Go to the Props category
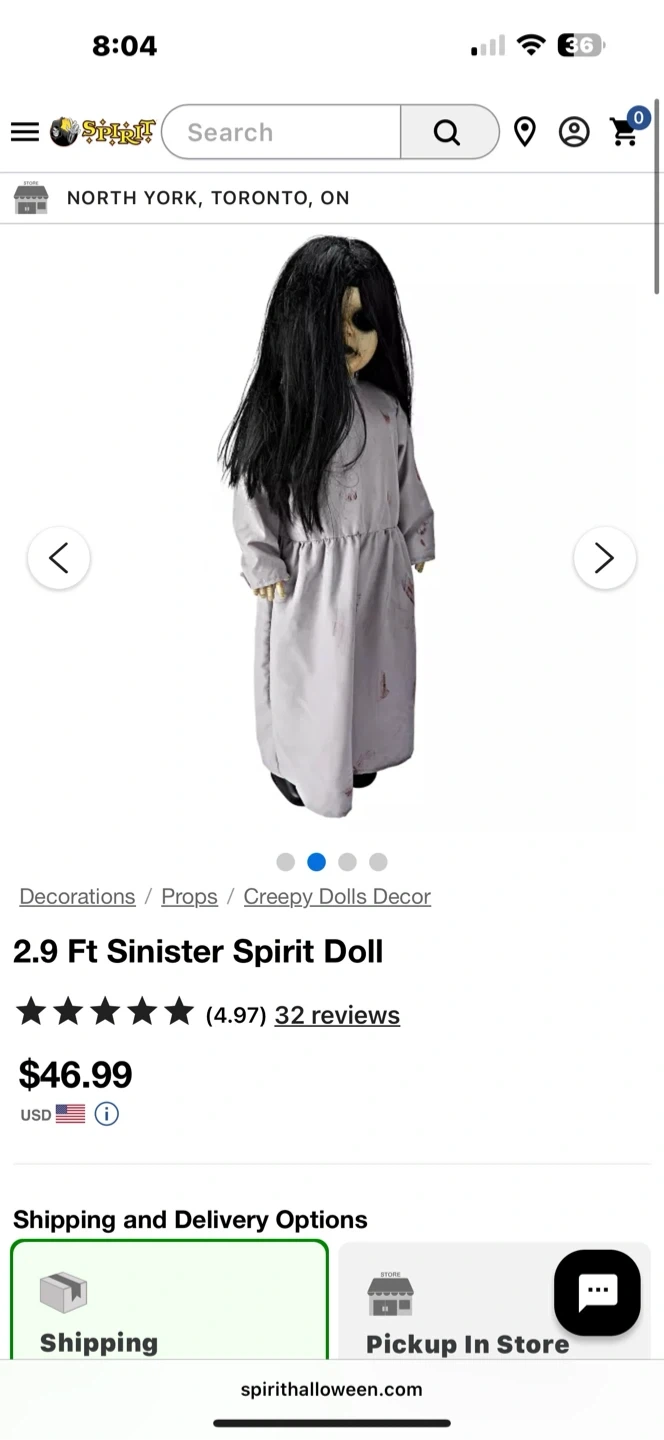Viewport: 664px width, 1440px height. (189, 897)
